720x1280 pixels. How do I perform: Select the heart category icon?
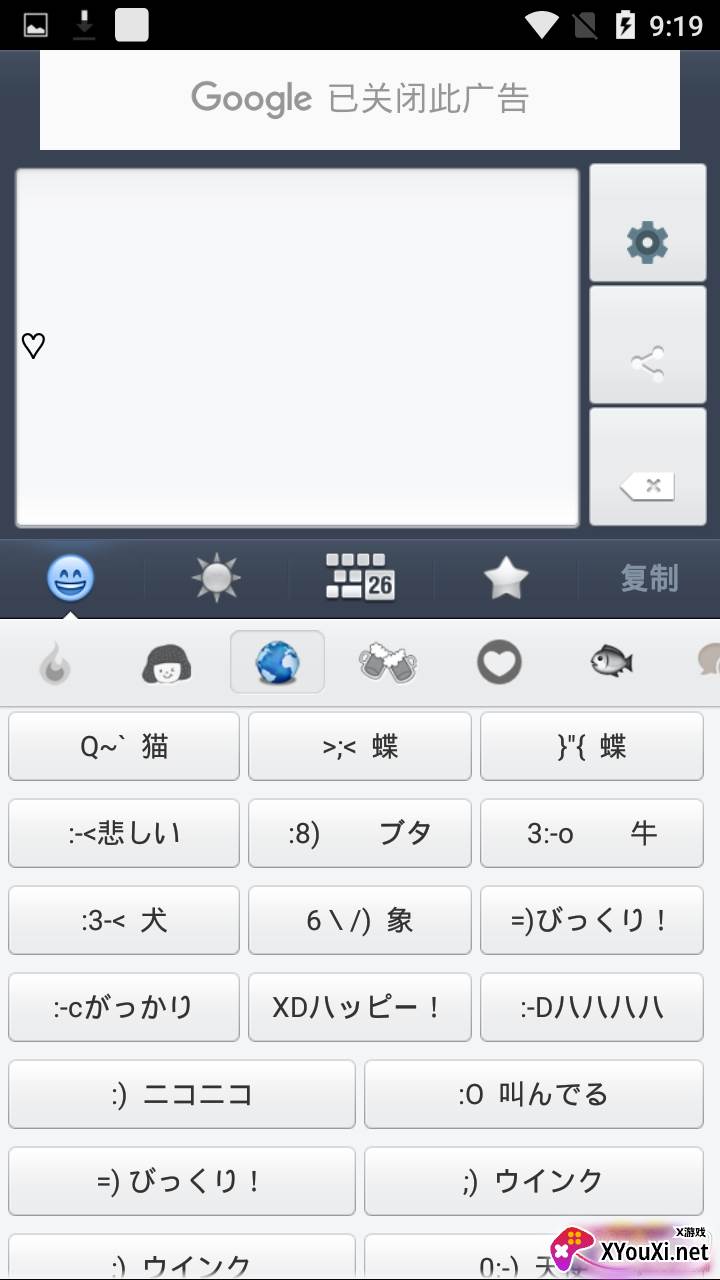click(x=499, y=662)
